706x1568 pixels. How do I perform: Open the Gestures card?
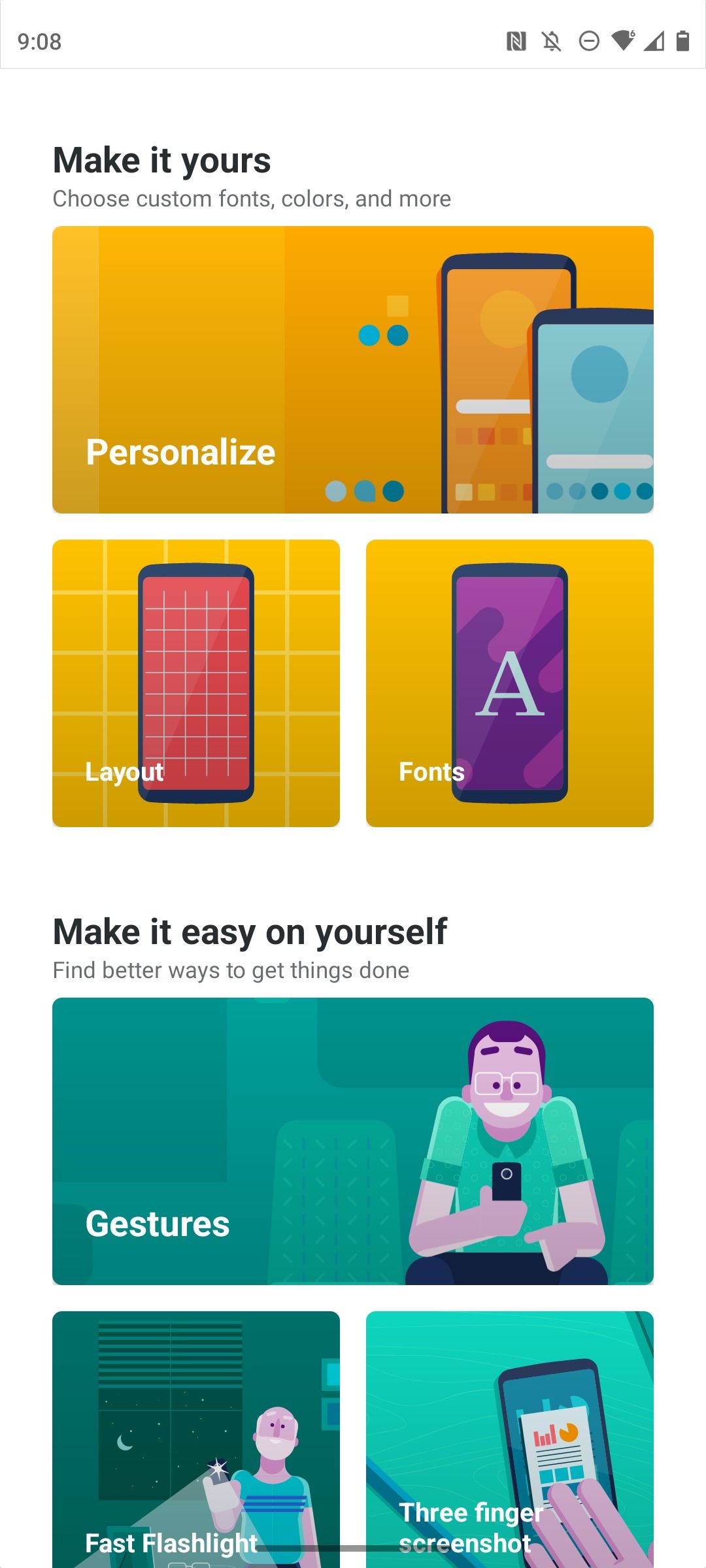[353, 1141]
